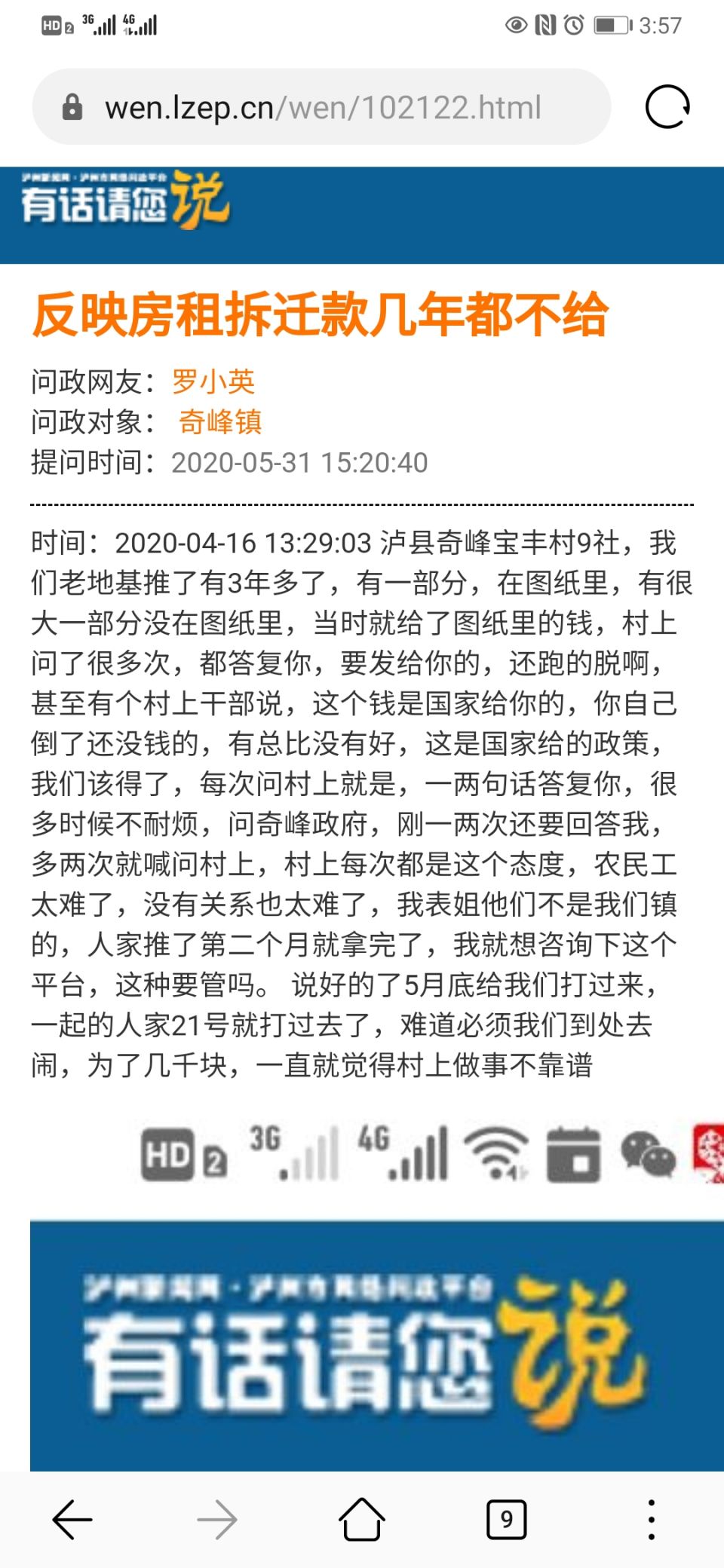The image size is (724, 1568).
Task: Open the 奇峰镇 link
Action: (220, 421)
